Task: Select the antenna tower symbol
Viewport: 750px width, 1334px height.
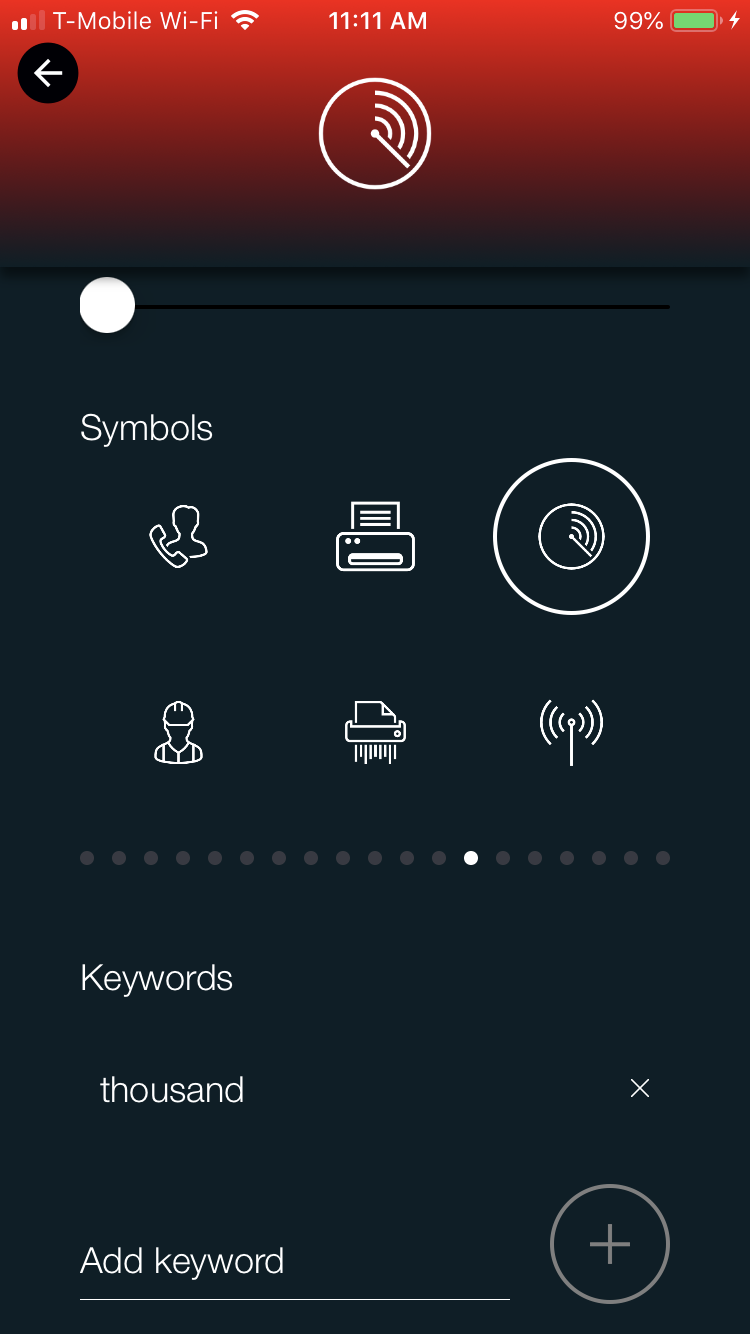Action: point(571,733)
